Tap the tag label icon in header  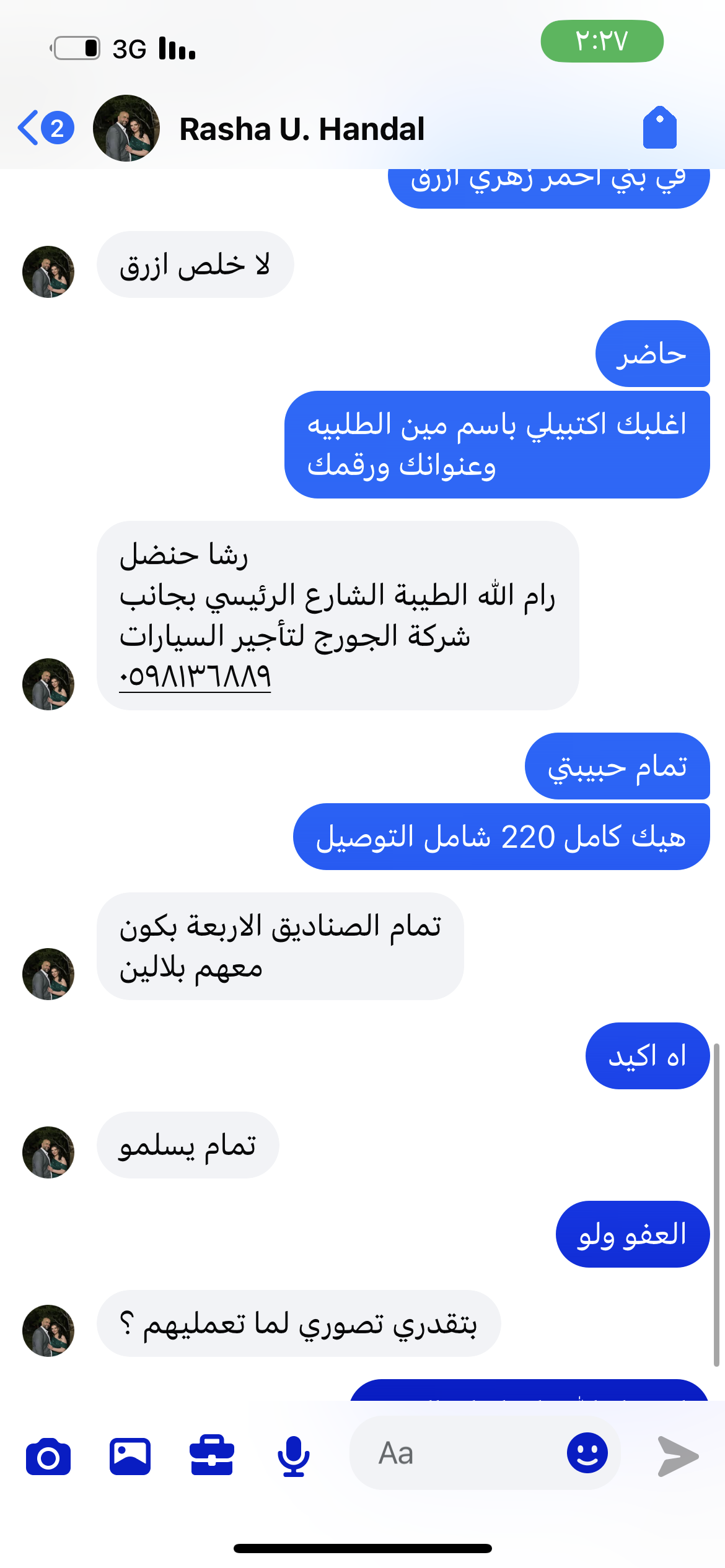coord(659,128)
